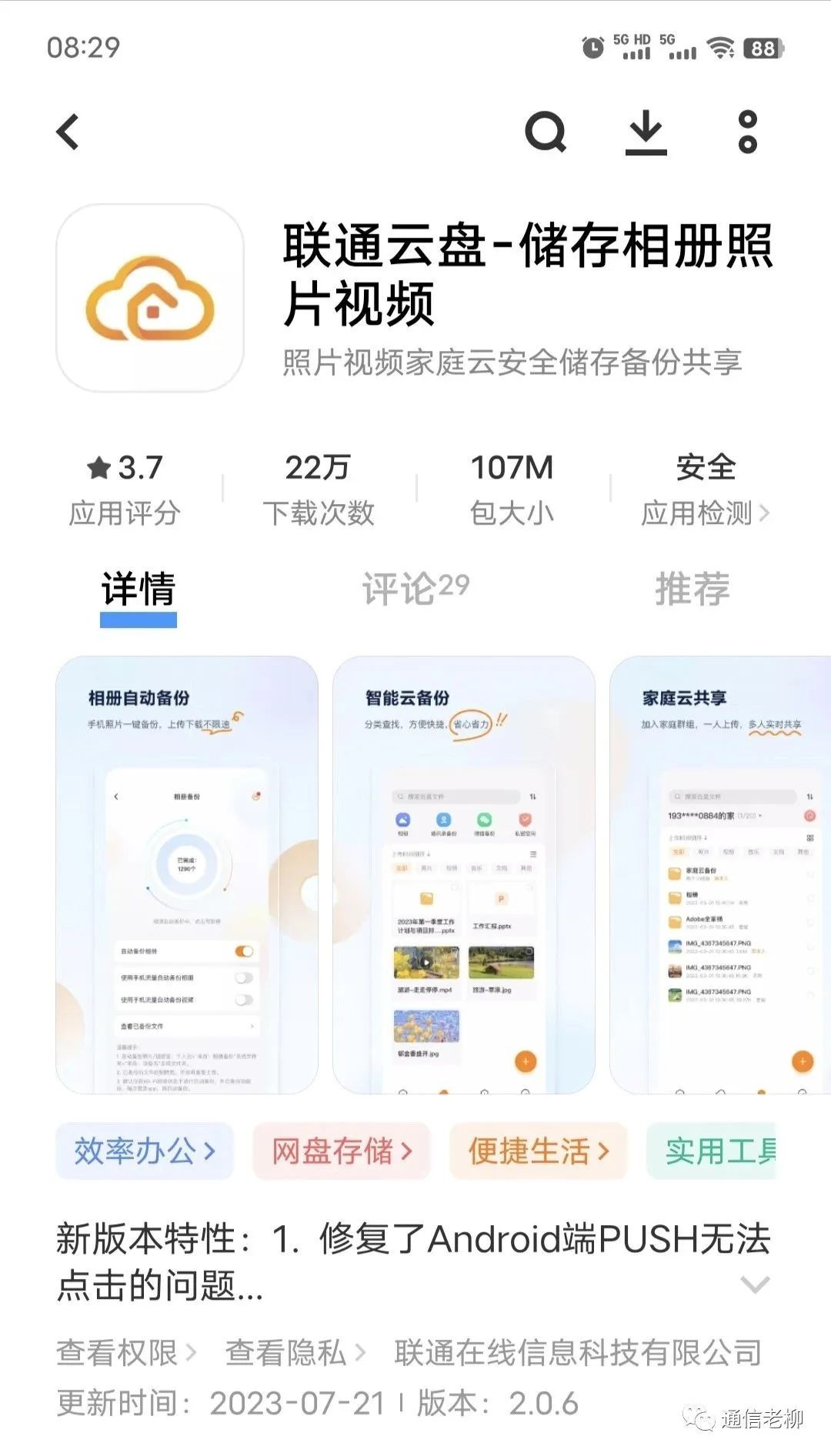Open the downloads manager icon

click(646, 132)
